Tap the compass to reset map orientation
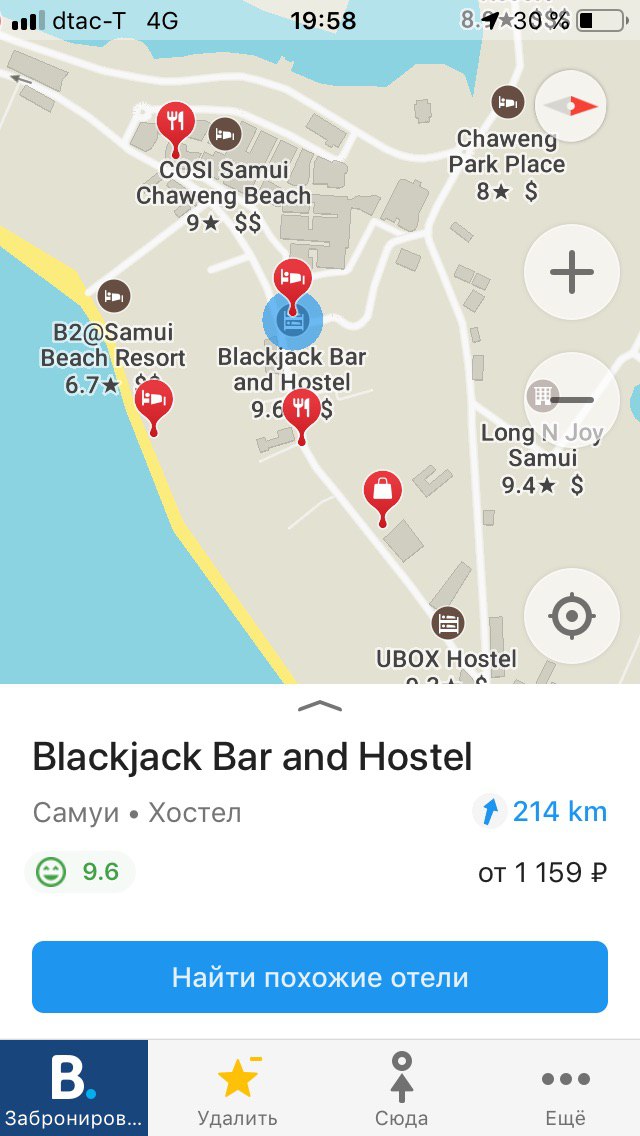The height and width of the screenshot is (1136, 640). [572, 105]
